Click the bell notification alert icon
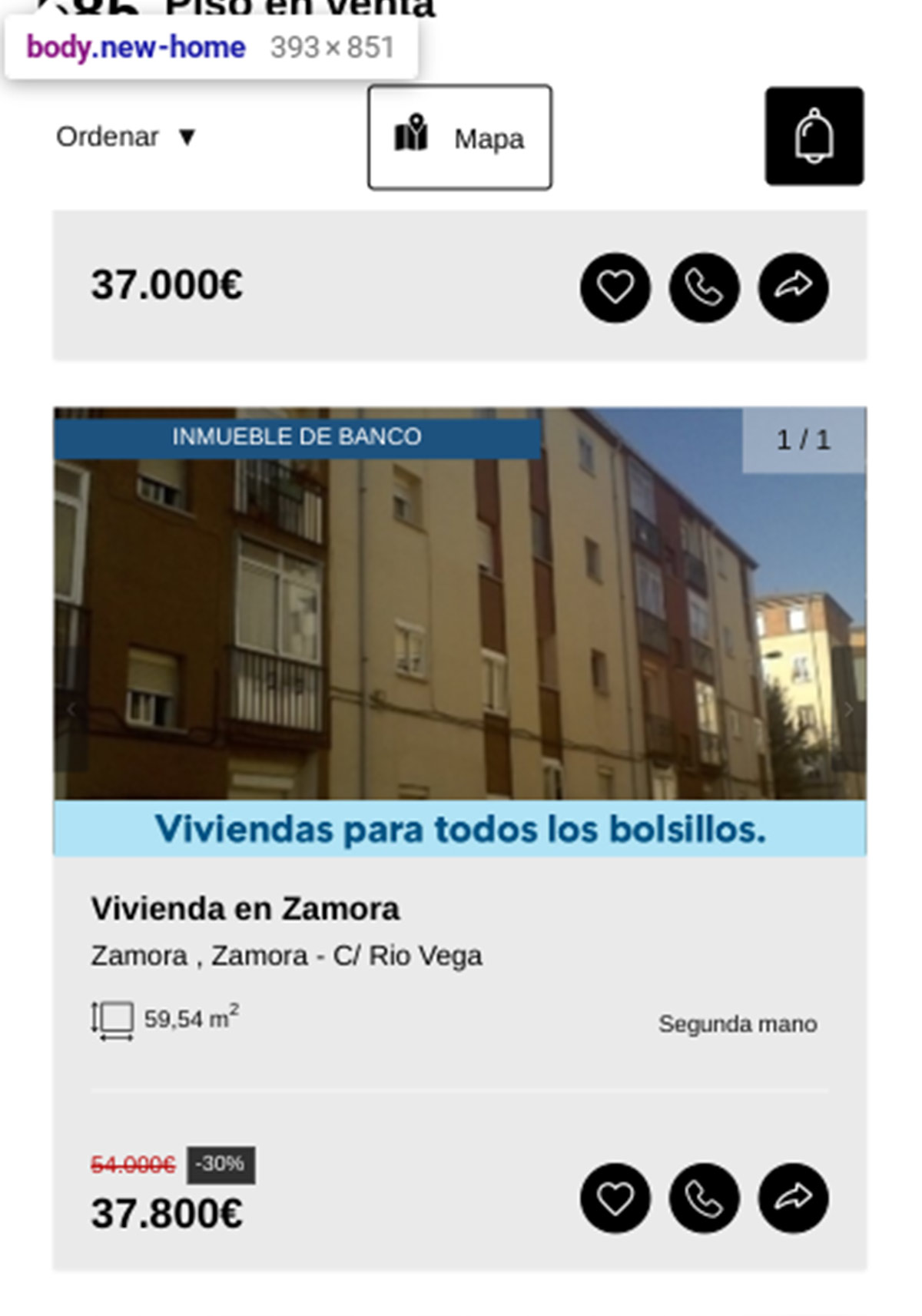922x1316 pixels. (x=814, y=135)
